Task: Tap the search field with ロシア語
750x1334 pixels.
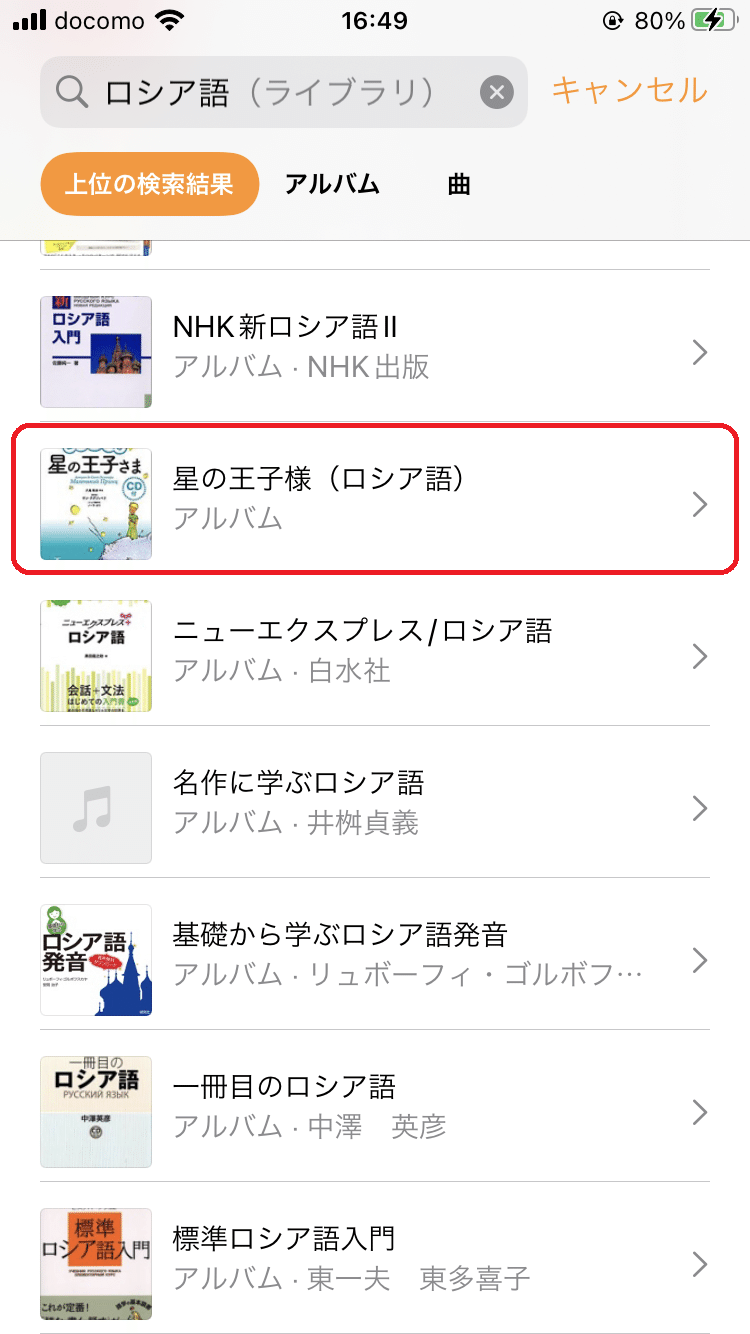Action: point(270,93)
